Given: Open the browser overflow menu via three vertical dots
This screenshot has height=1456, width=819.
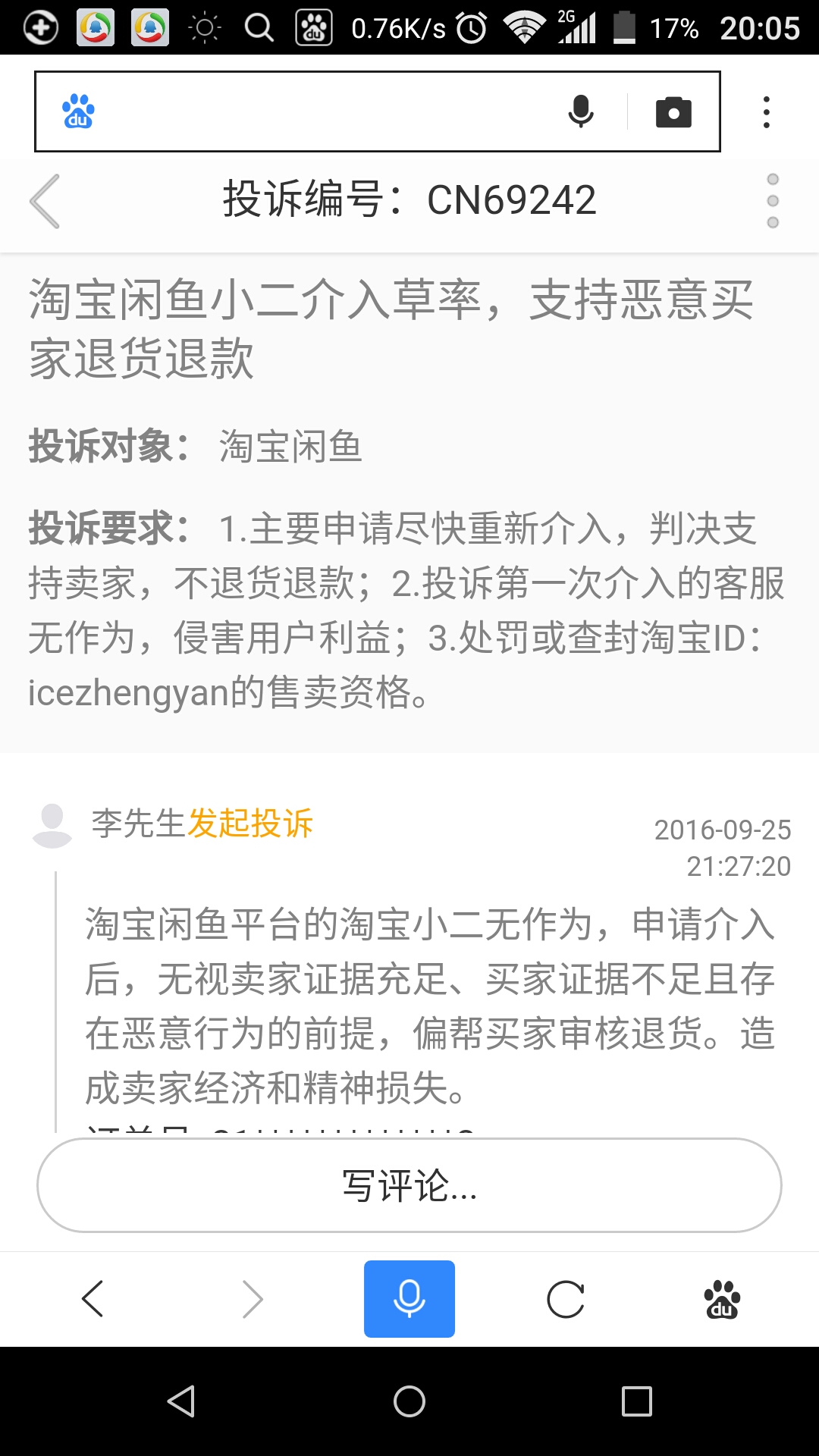Looking at the screenshot, I should coord(764,111).
